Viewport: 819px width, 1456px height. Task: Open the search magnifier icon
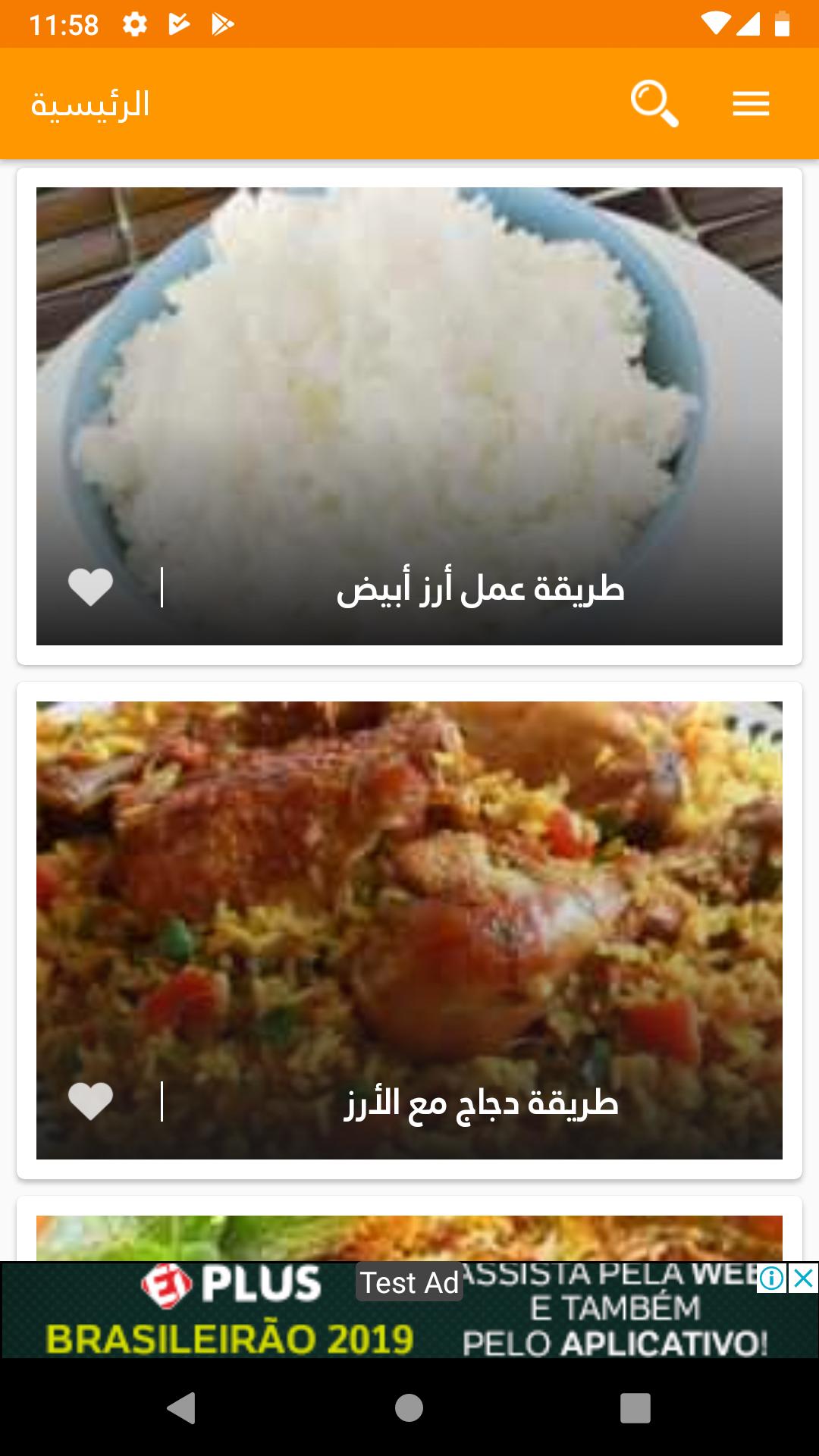click(x=654, y=104)
